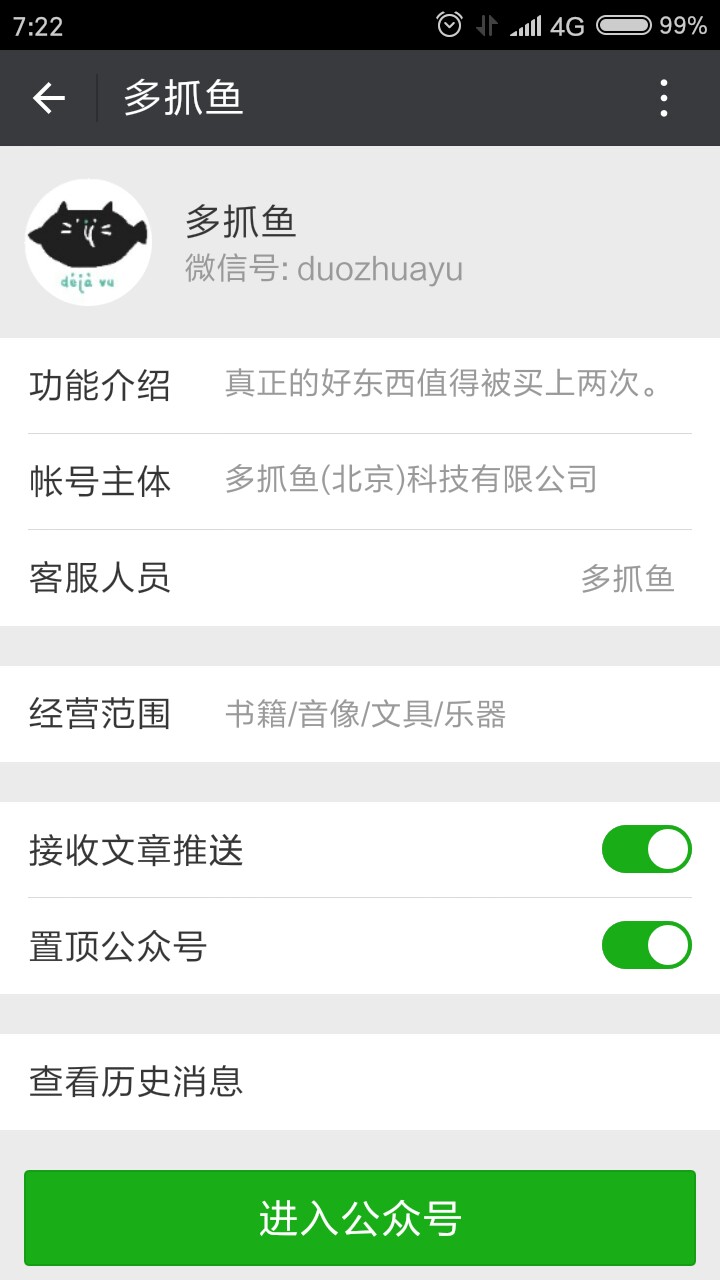Open the 经营范围 row
720x1280 pixels.
coord(360,714)
